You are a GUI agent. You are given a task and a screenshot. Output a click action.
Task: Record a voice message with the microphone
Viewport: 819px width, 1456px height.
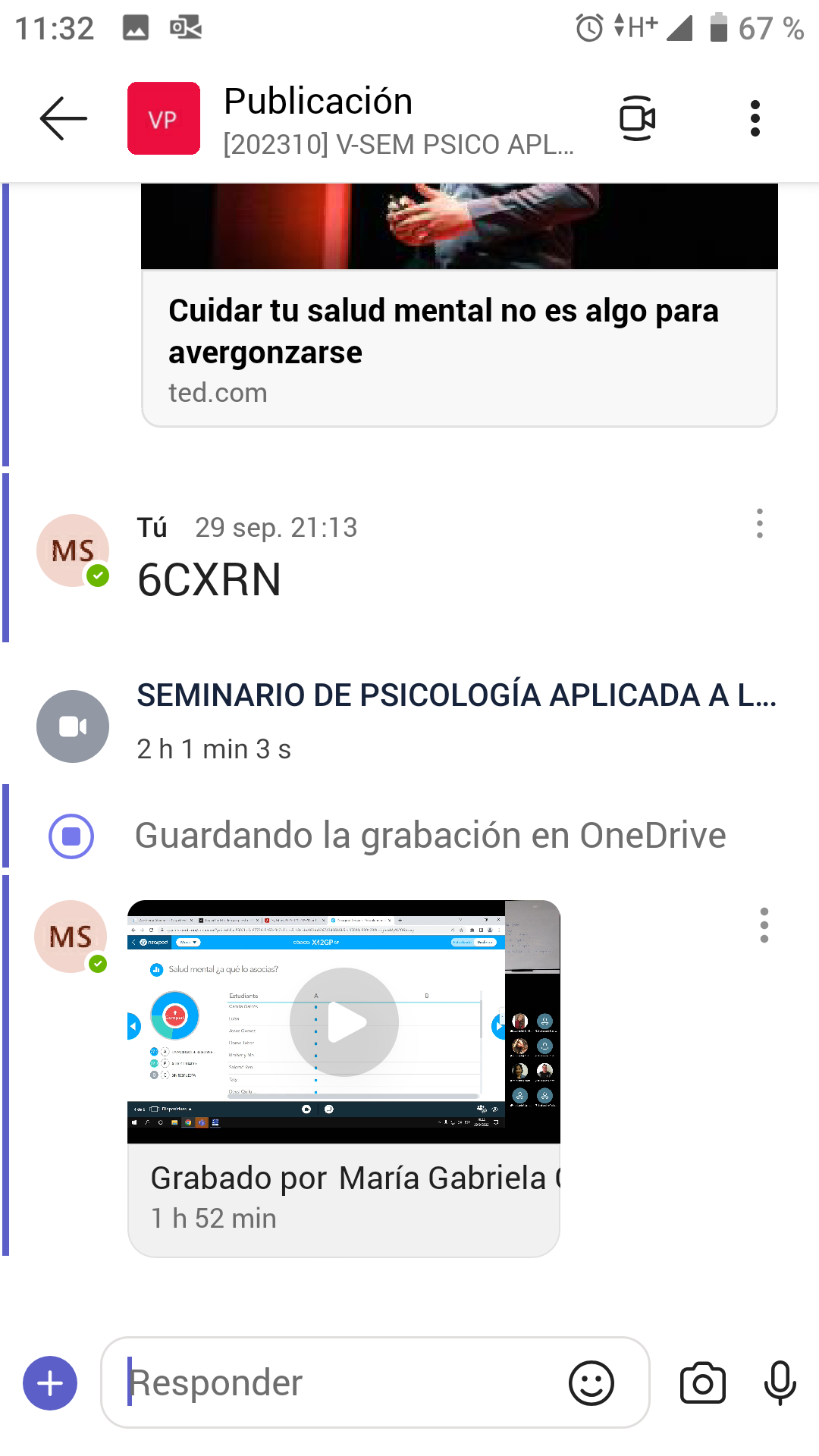coord(780,1383)
